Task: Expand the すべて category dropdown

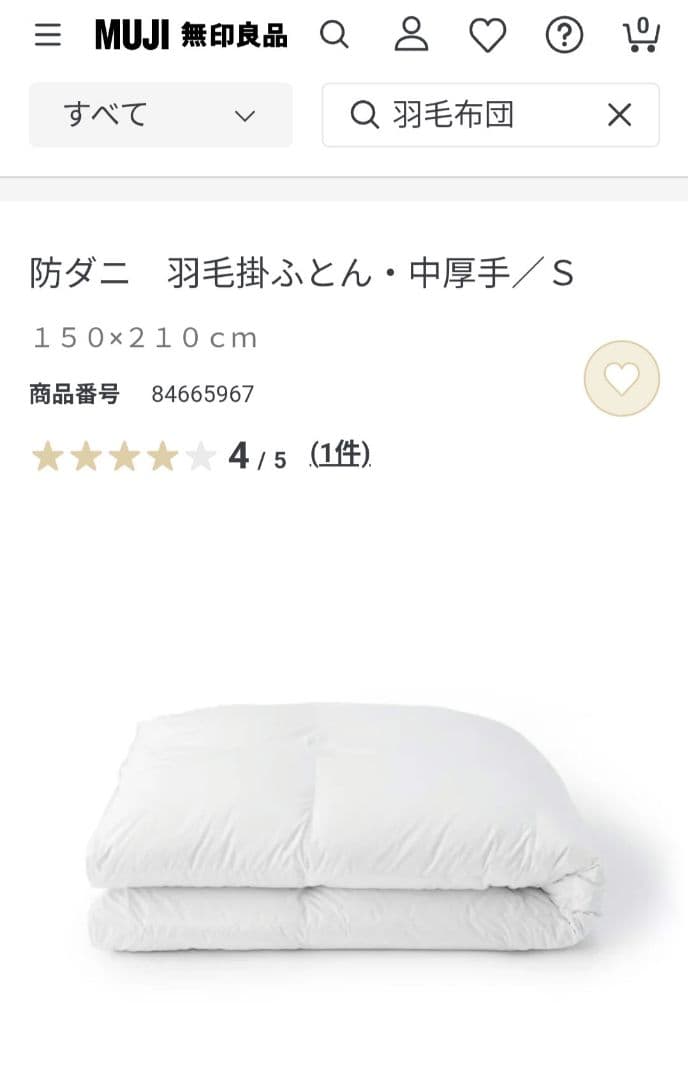Action: point(160,115)
